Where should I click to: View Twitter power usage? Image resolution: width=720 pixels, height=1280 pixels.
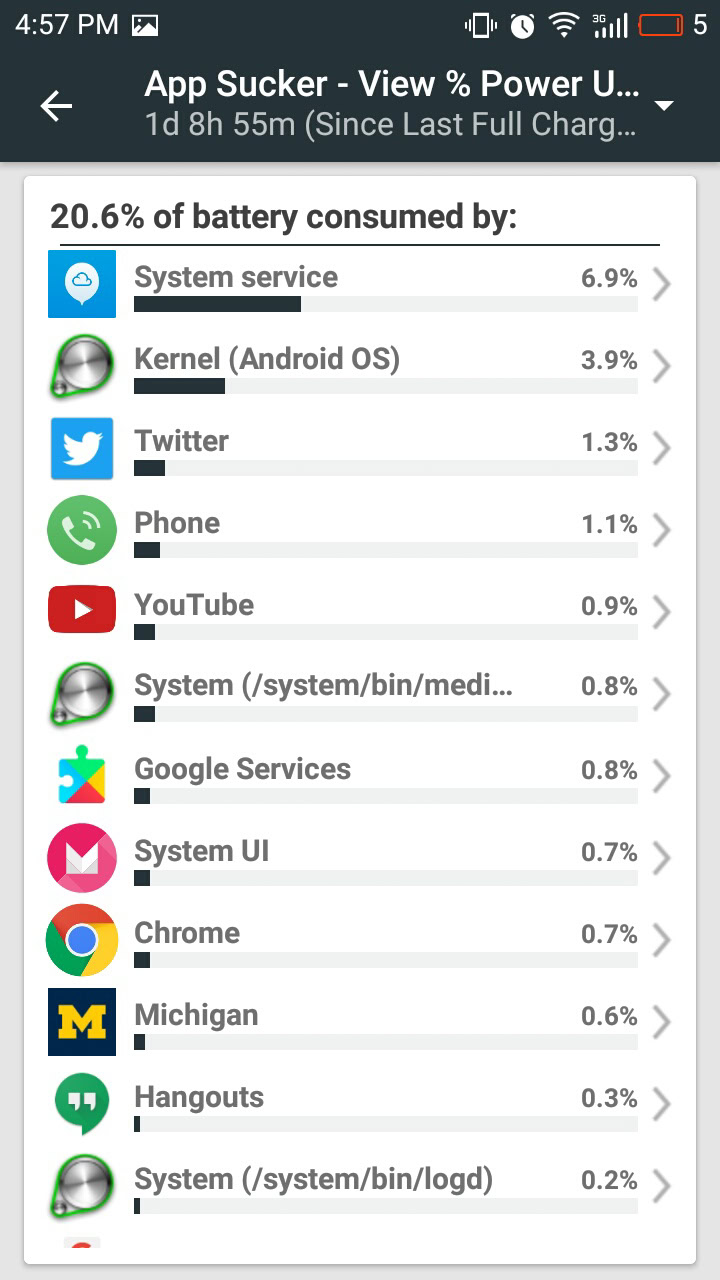pyautogui.click(x=360, y=449)
